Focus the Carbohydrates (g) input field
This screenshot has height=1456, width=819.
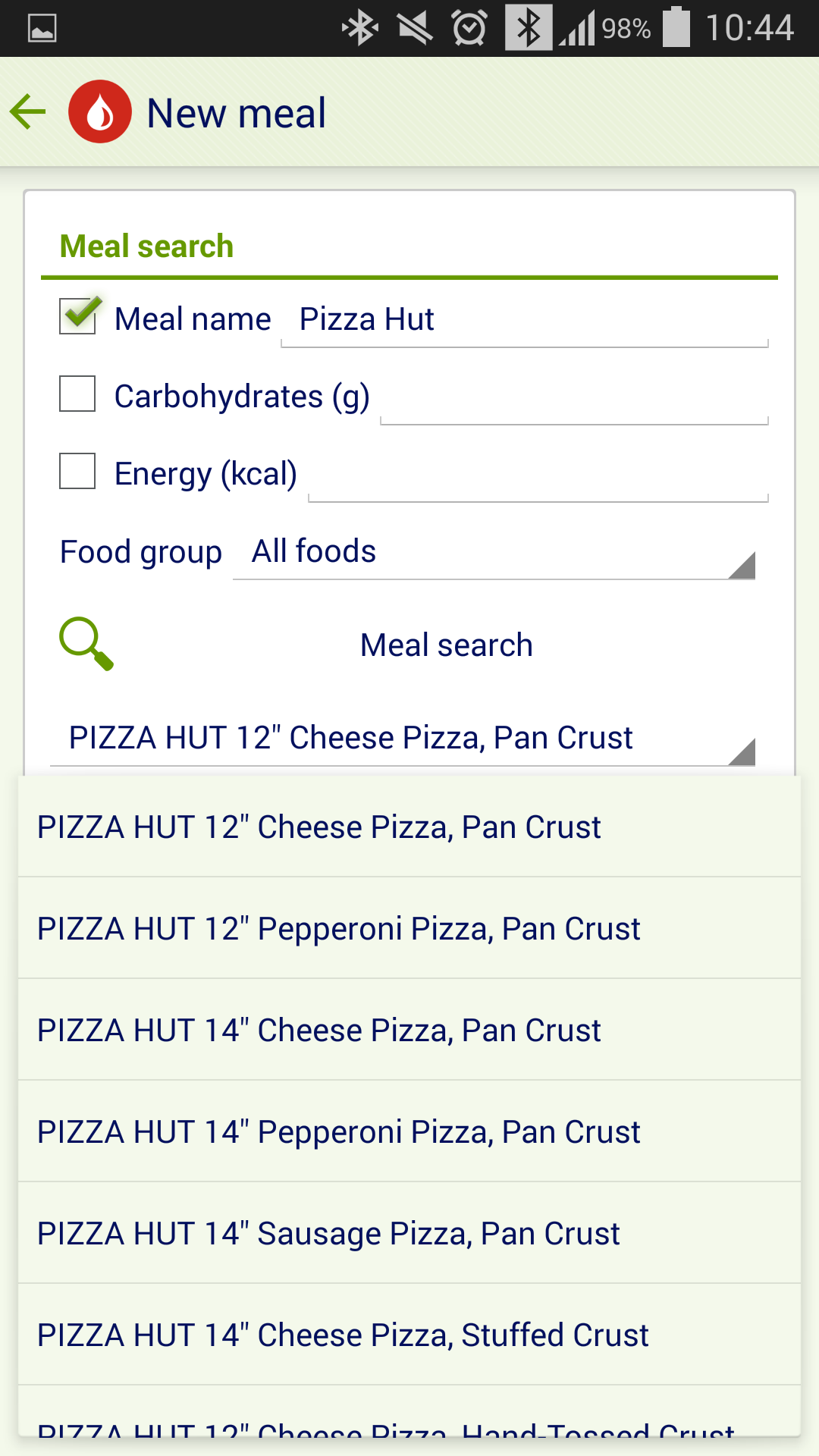click(573, 397)
